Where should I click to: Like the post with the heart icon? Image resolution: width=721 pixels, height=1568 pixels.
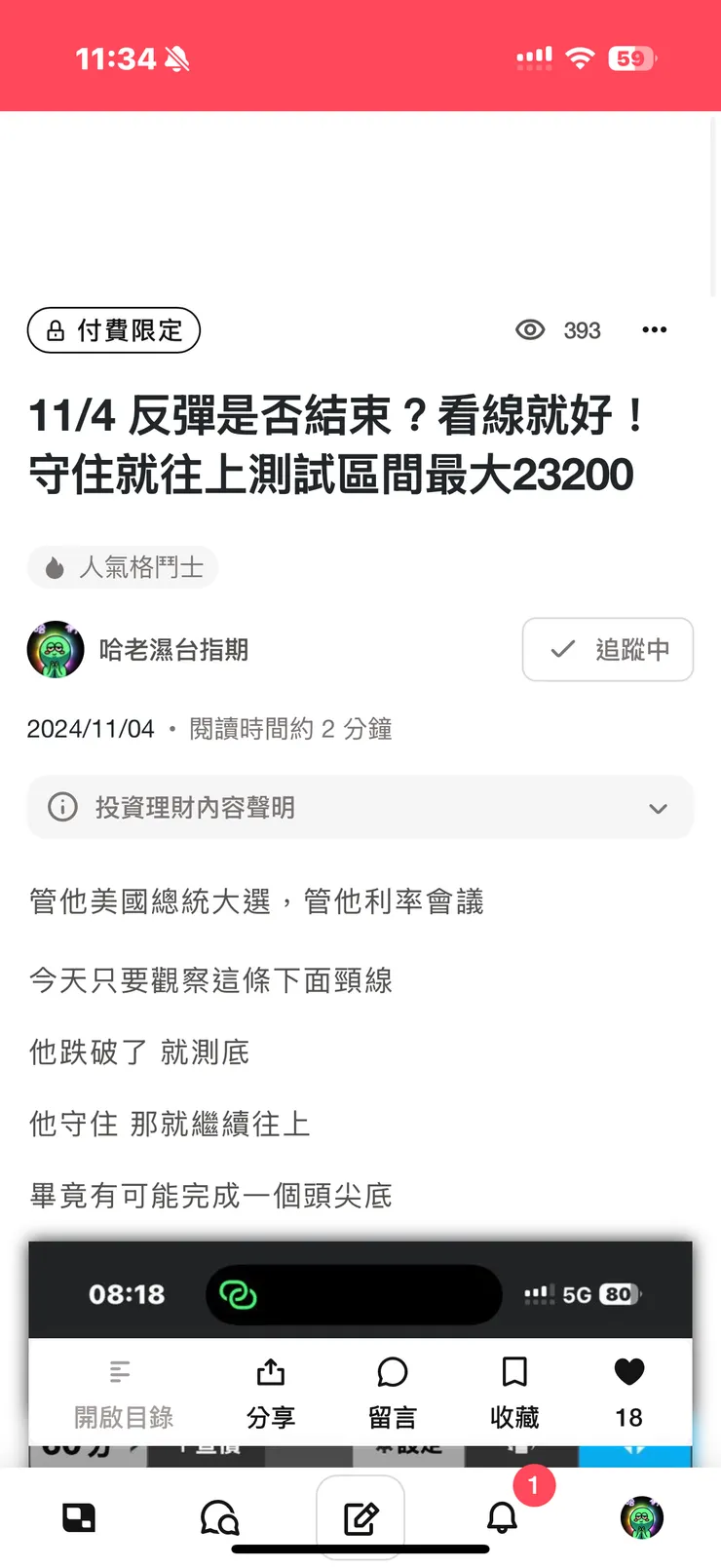(628, 1372)
